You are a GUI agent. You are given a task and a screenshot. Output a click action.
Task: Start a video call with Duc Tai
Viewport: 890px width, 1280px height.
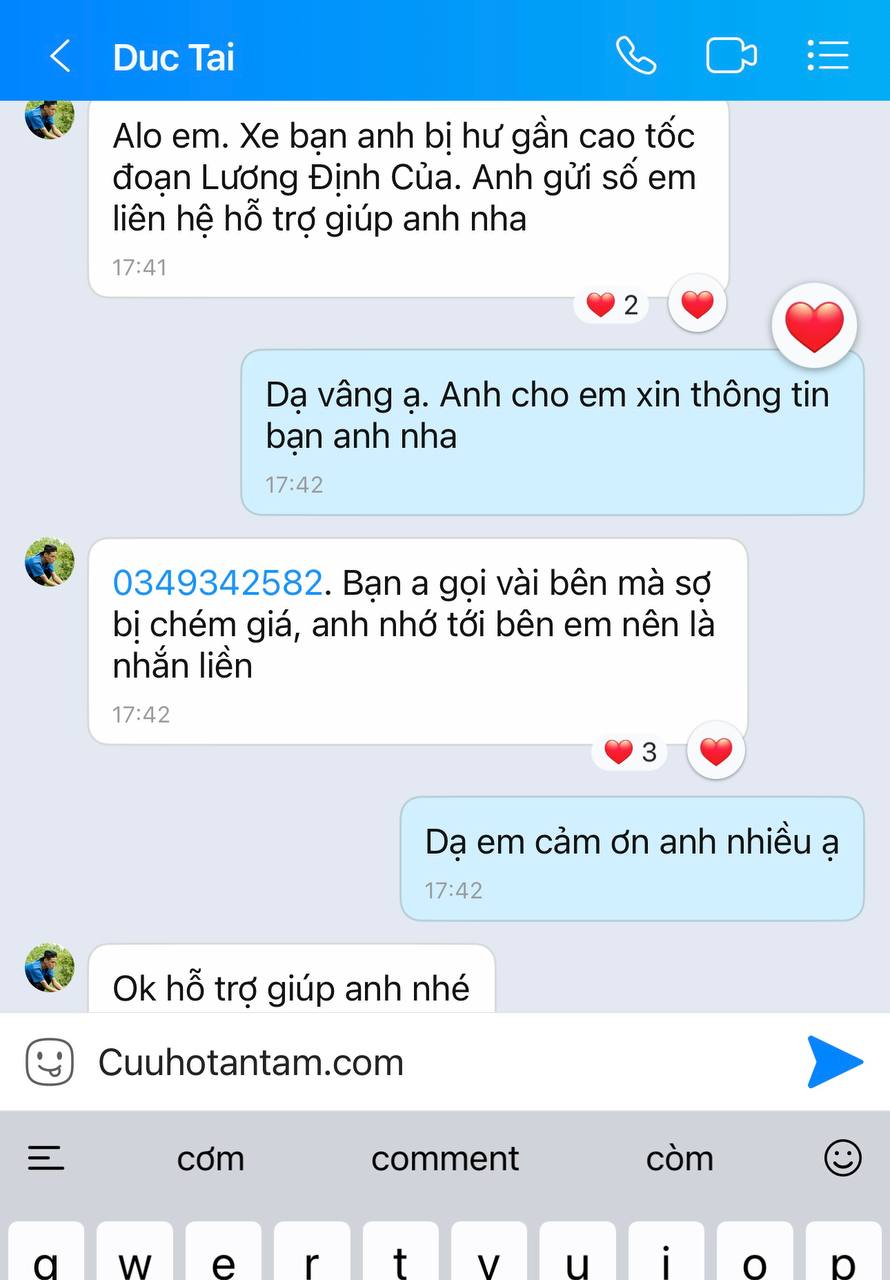[x=731, y=56]
